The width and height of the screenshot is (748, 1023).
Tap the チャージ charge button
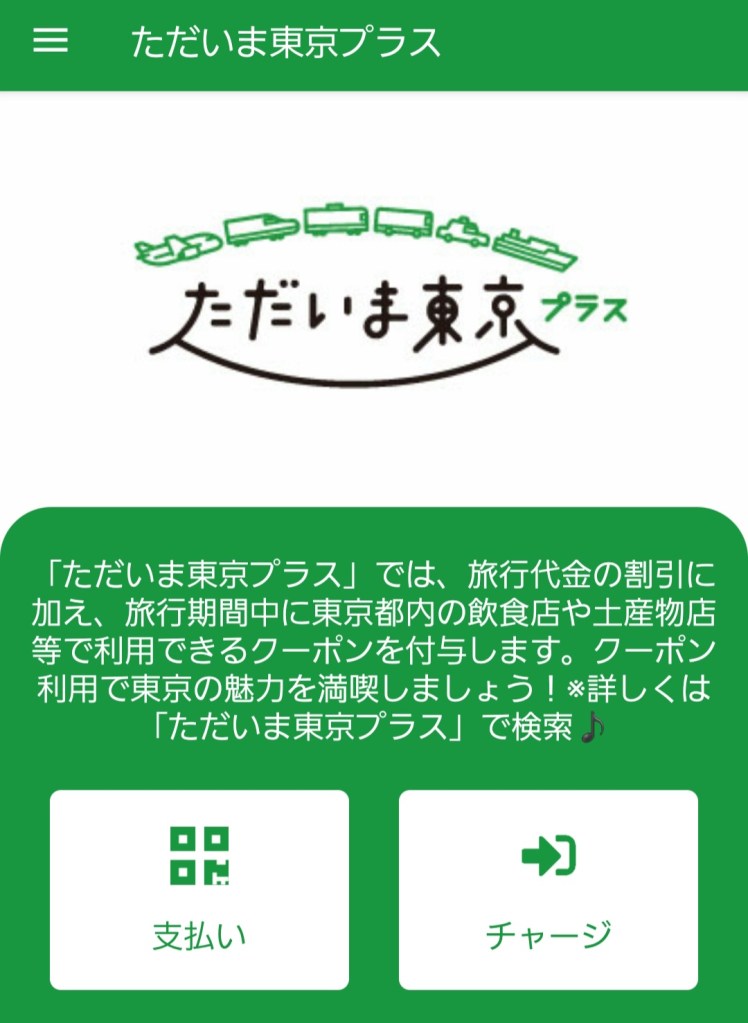(x=548, y=889)
